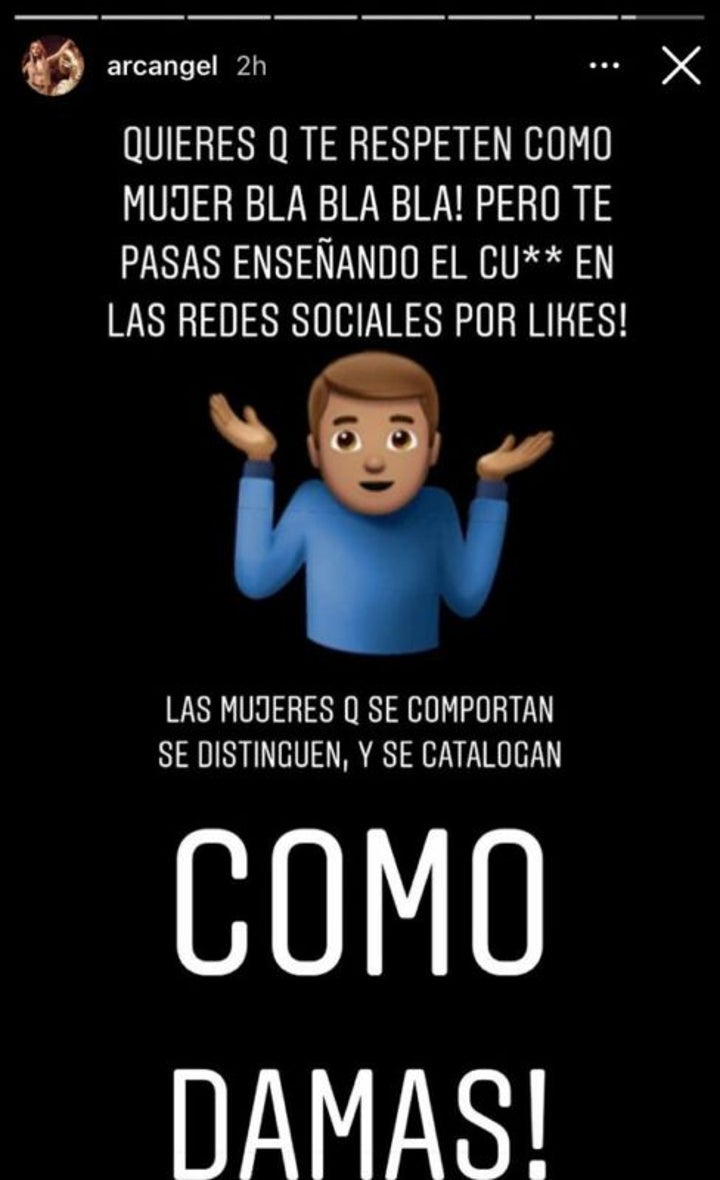Close the story viewer
Screen dimensions: 720x1180
coord(680,67)
